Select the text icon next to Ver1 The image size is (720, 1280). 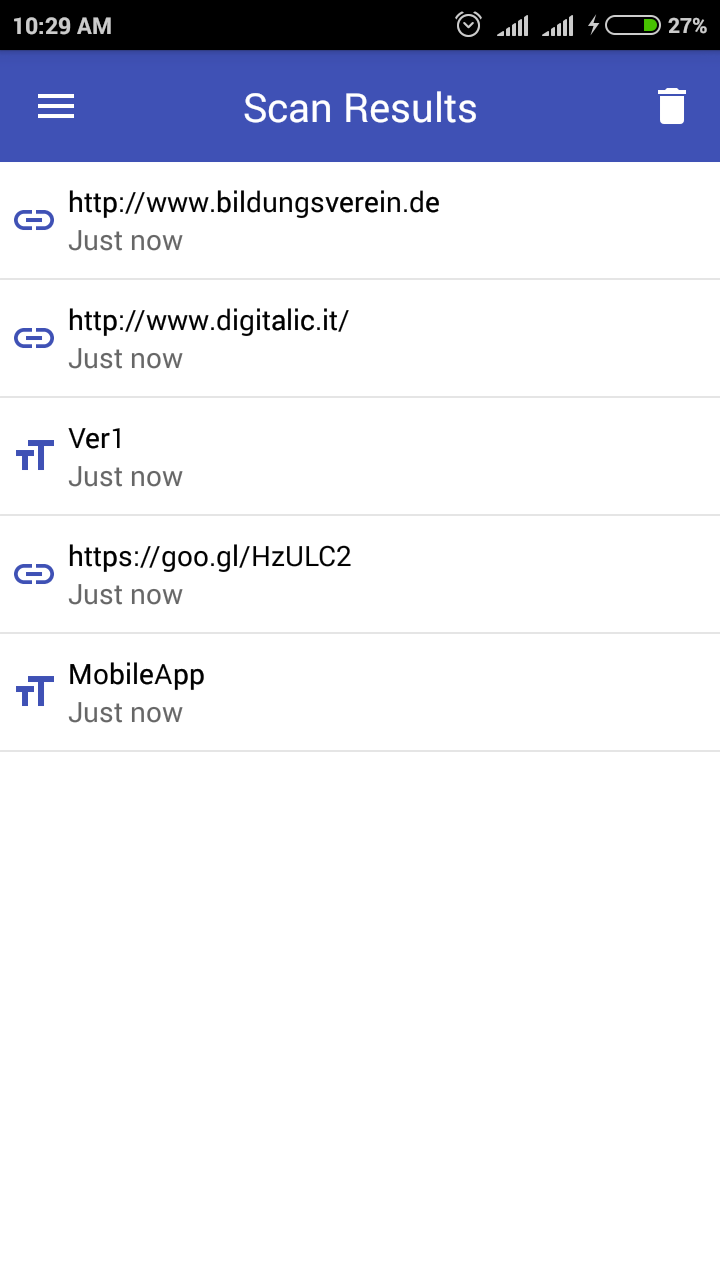click(x=34, y=455)
